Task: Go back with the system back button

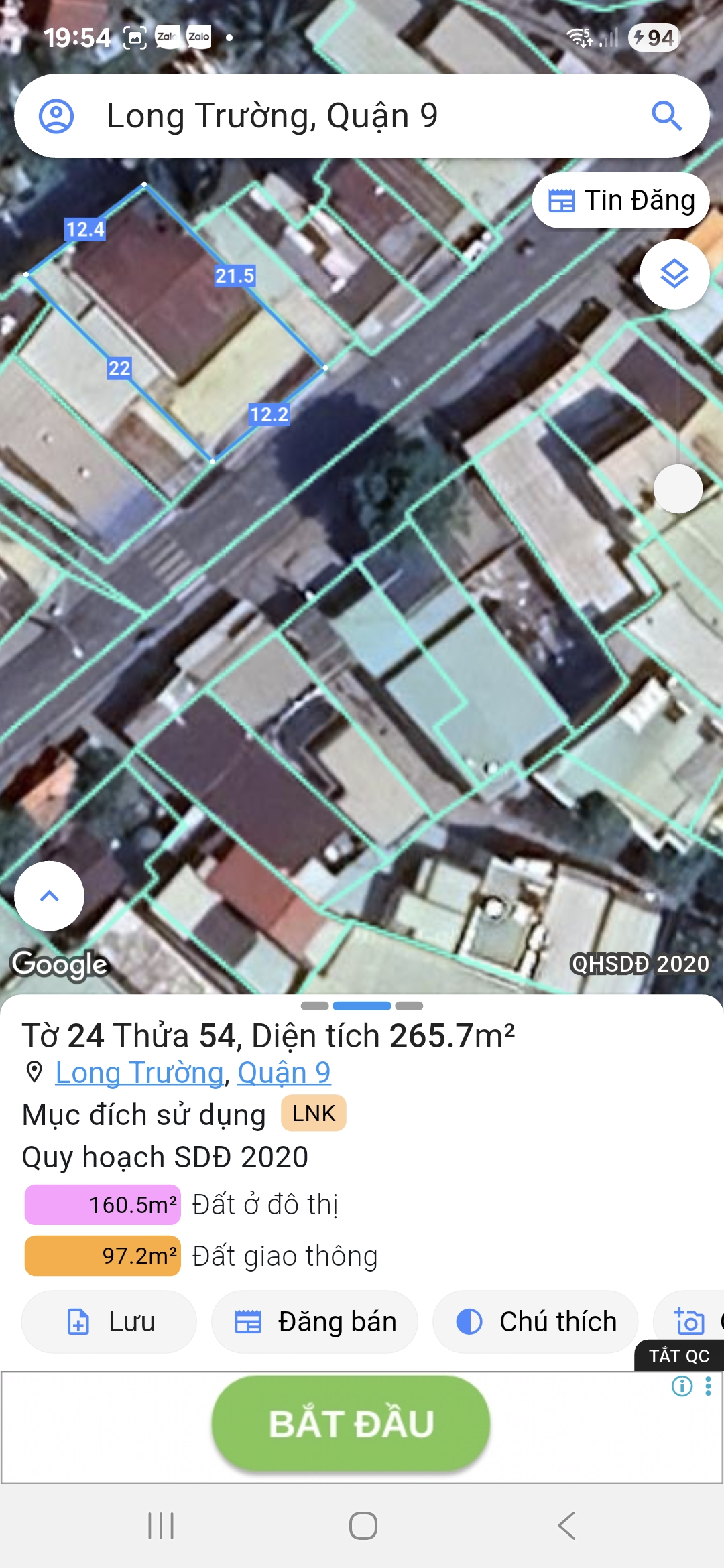Action: 566,1526
